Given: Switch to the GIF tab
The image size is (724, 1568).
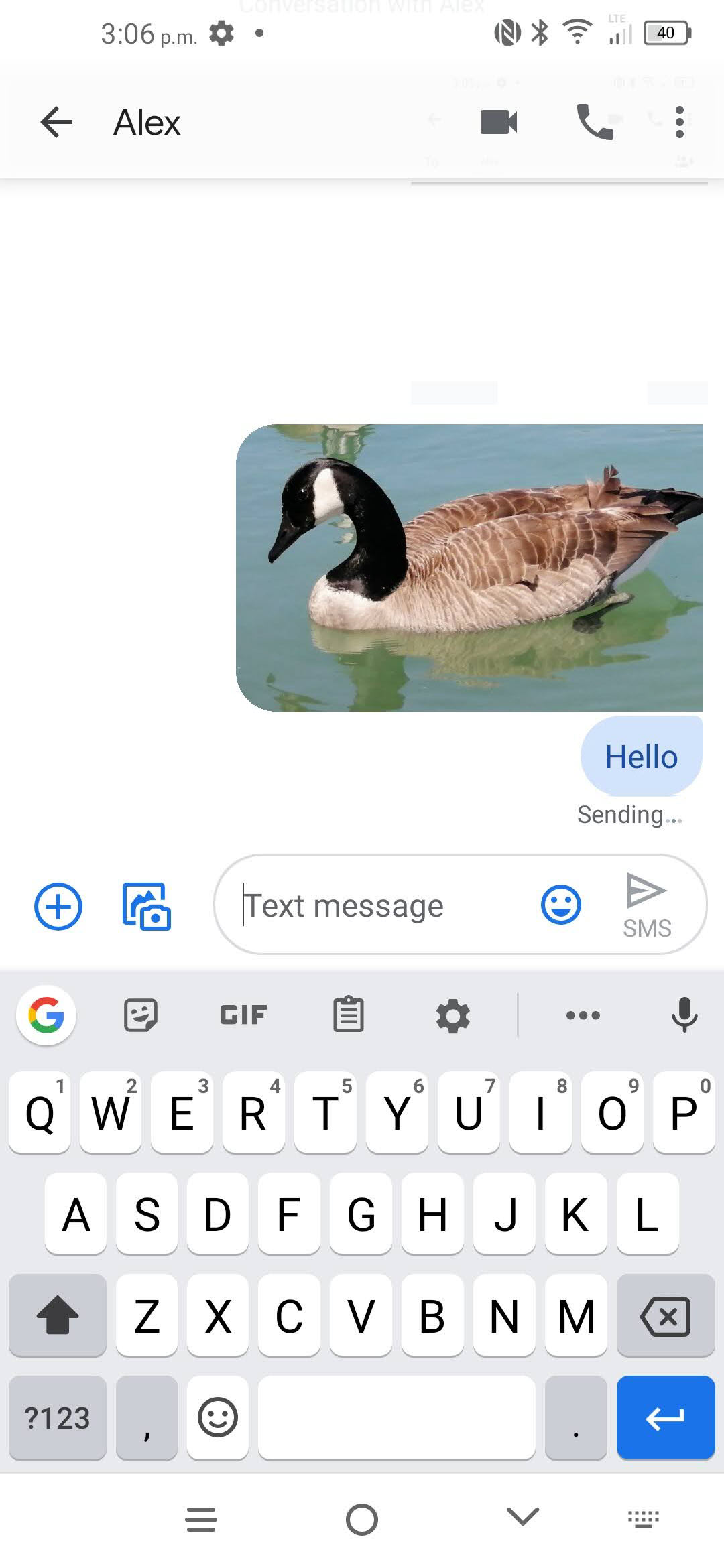Looking at the screenshot, I should [243, 1015].
